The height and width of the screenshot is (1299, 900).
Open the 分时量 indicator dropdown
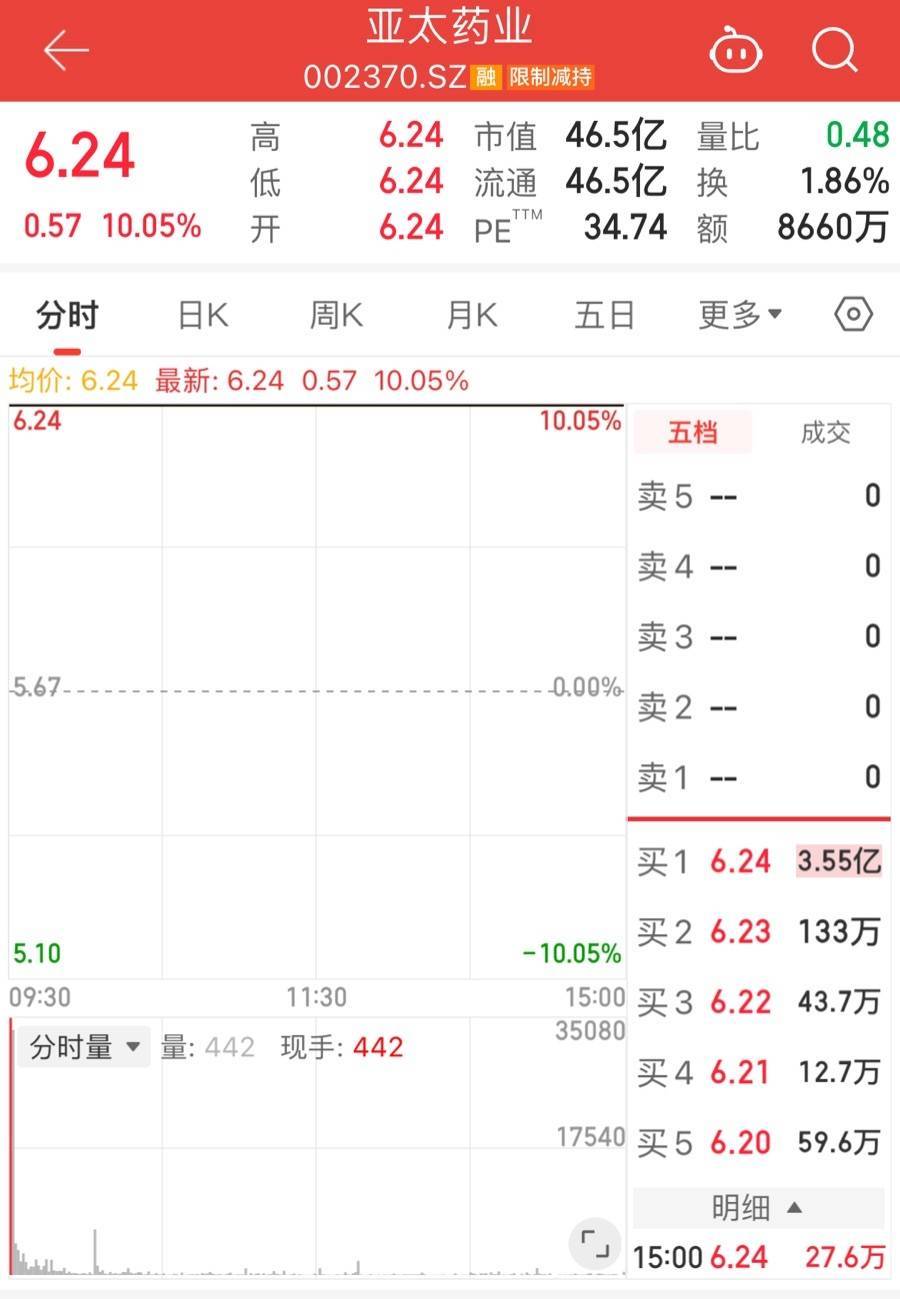84,1047
